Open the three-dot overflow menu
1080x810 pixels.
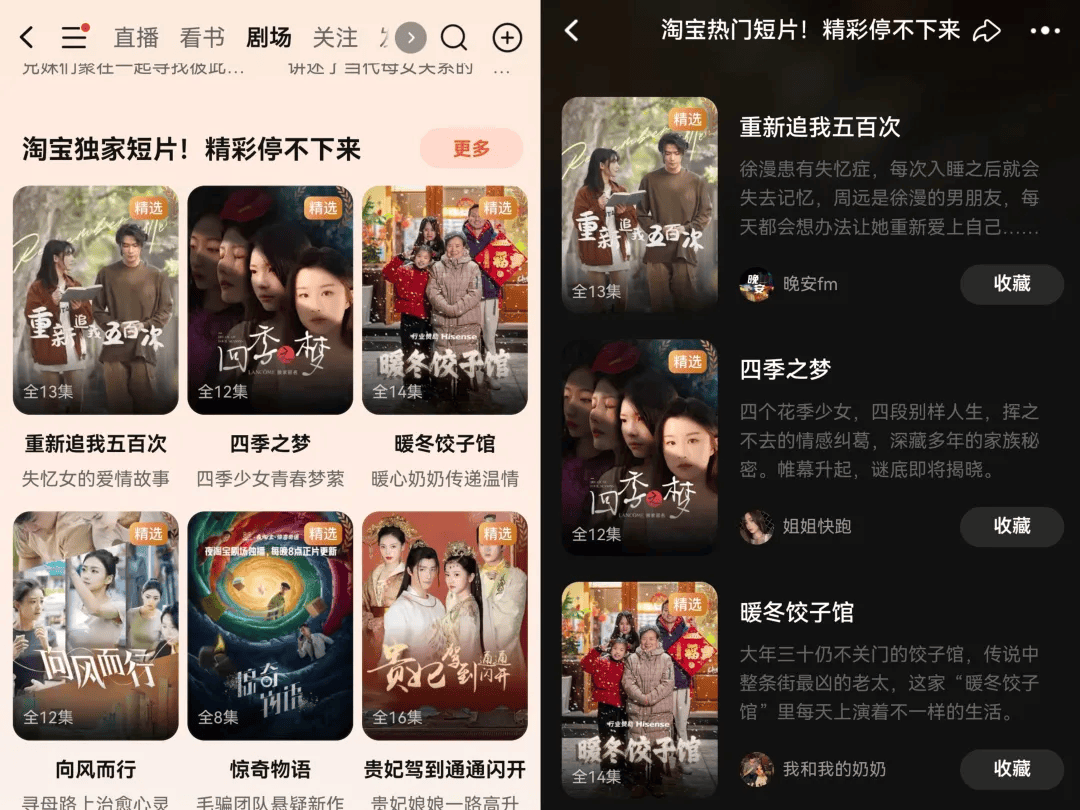(1045, 31)
